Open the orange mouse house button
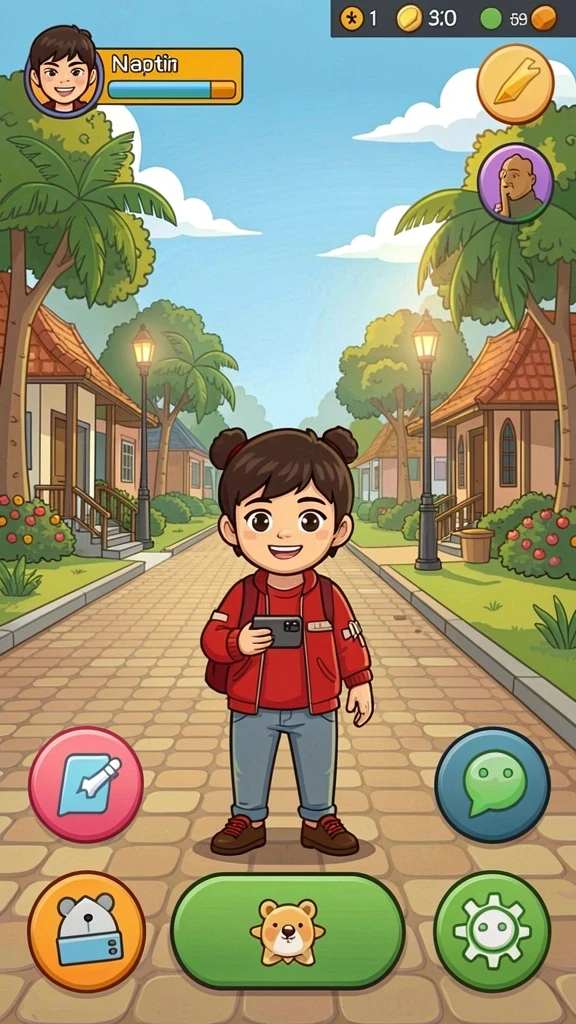This screenshot has width=576, height=1024. click(x=87, y=931)
